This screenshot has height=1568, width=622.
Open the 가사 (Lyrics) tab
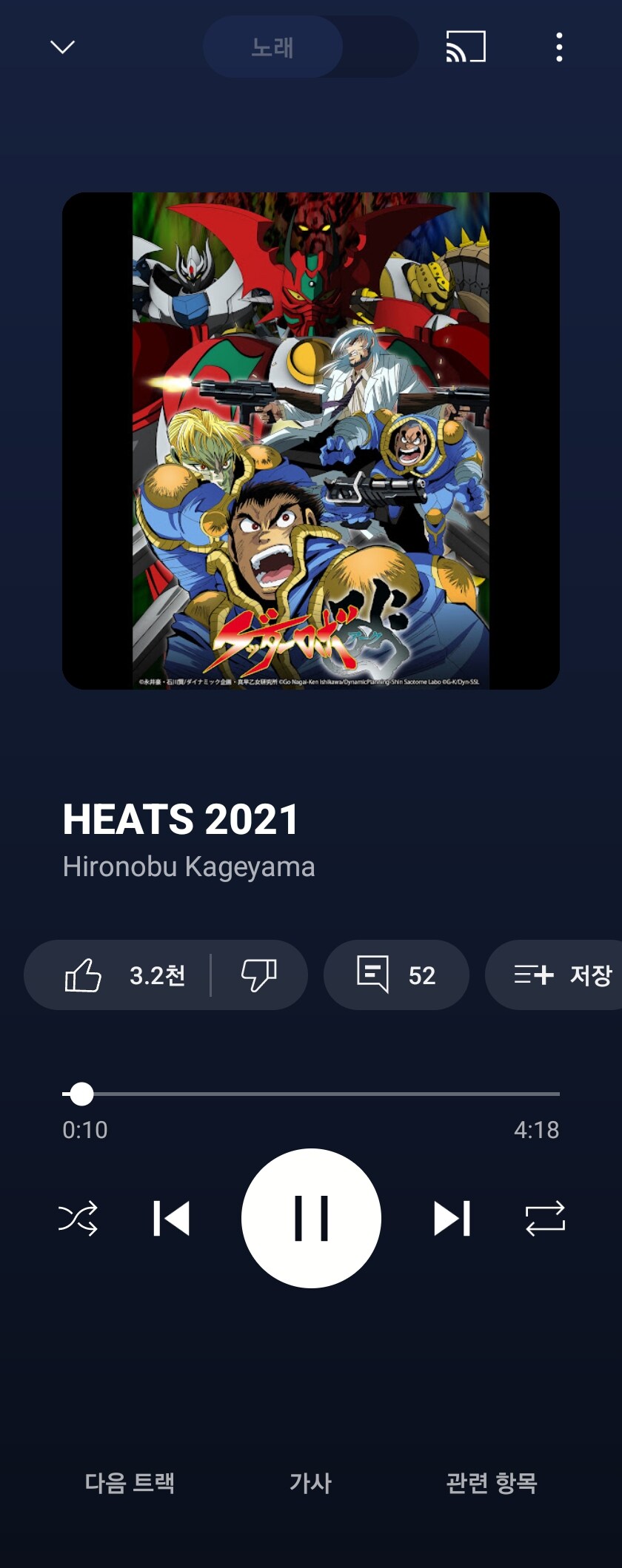[x=310, y=1482]
